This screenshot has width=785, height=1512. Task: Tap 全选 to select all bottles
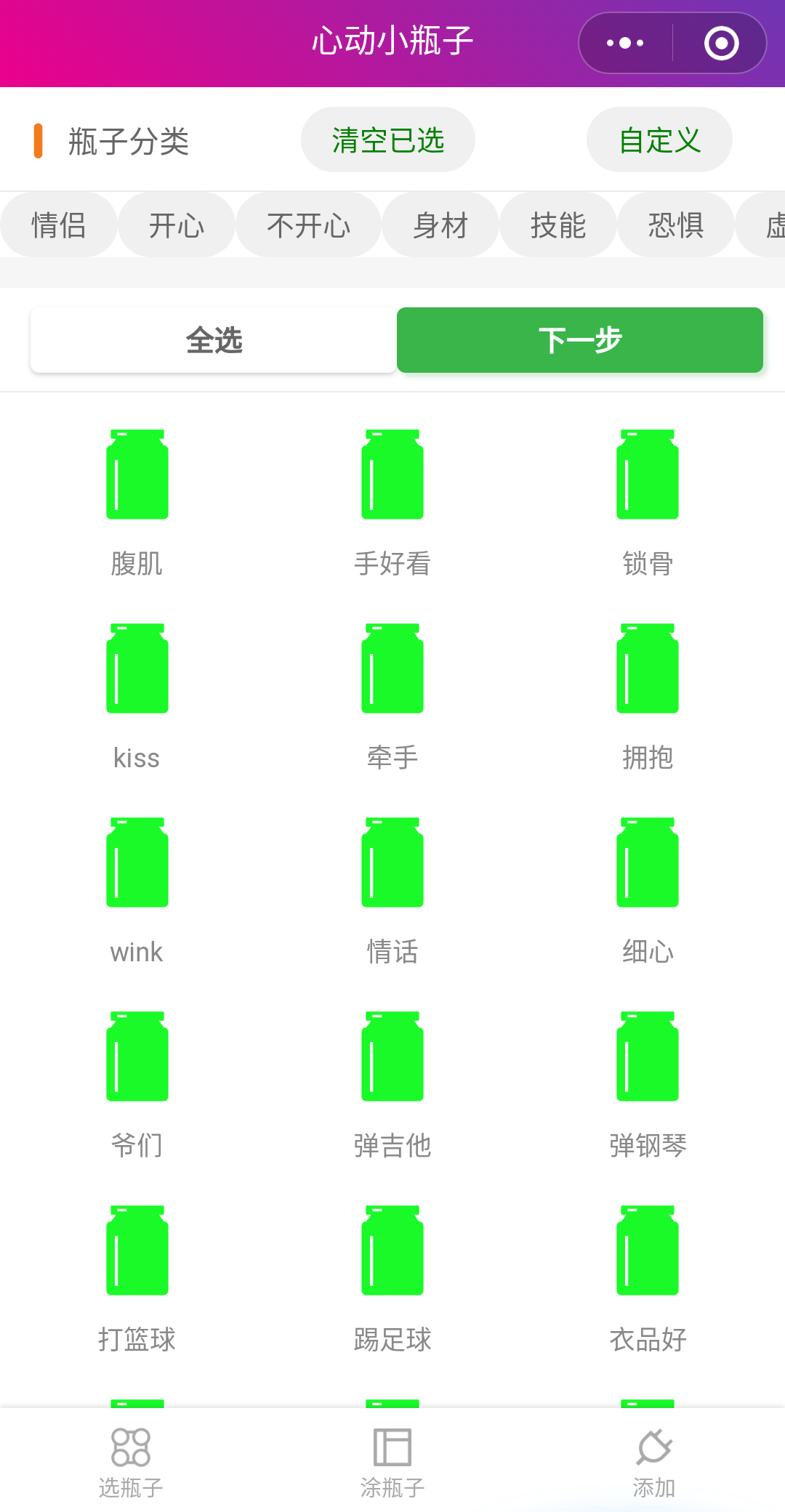pyautogui.click(x=214, y=340)
